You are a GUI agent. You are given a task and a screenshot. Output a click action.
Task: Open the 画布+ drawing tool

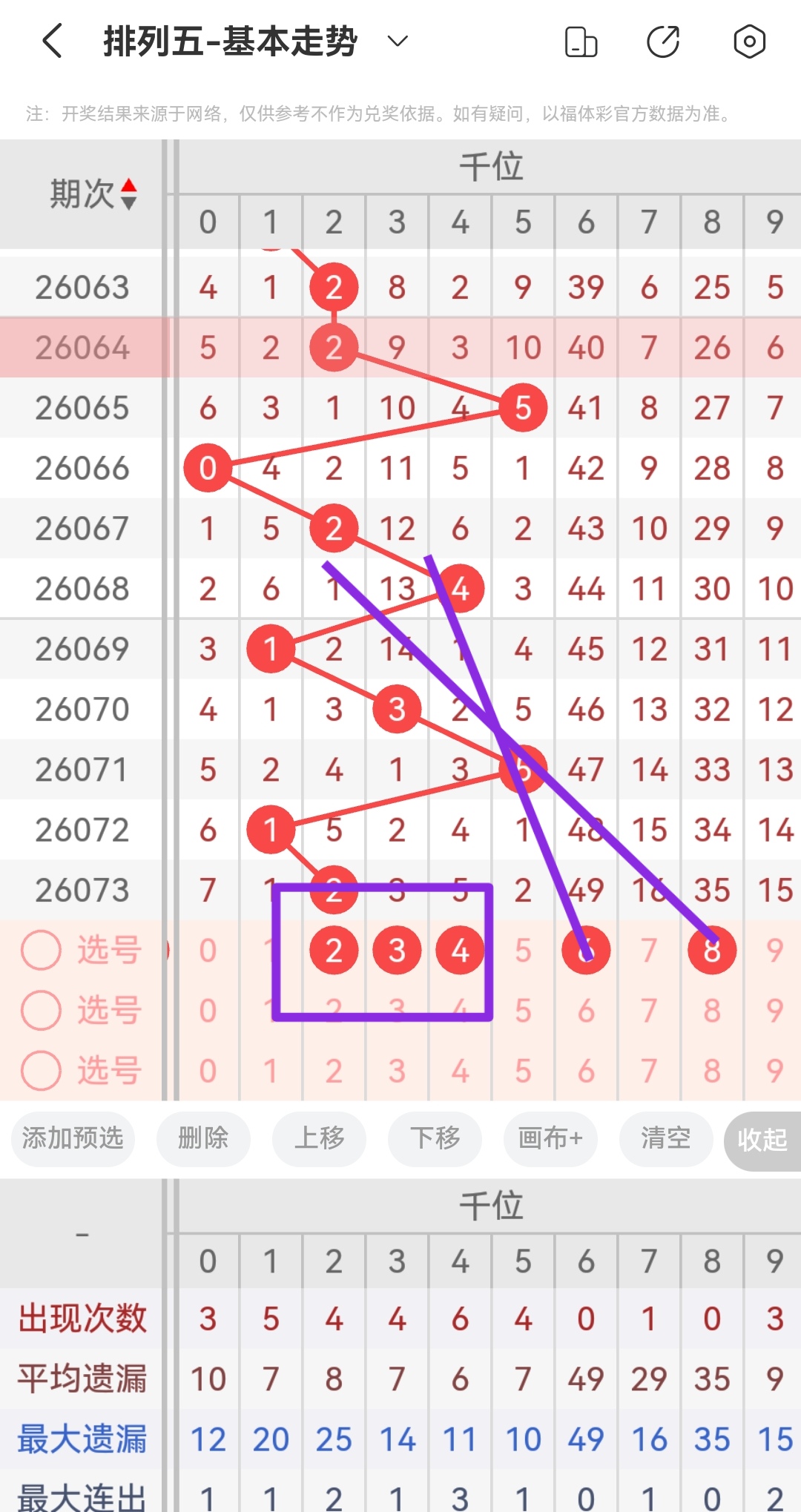pos(550,1140)
